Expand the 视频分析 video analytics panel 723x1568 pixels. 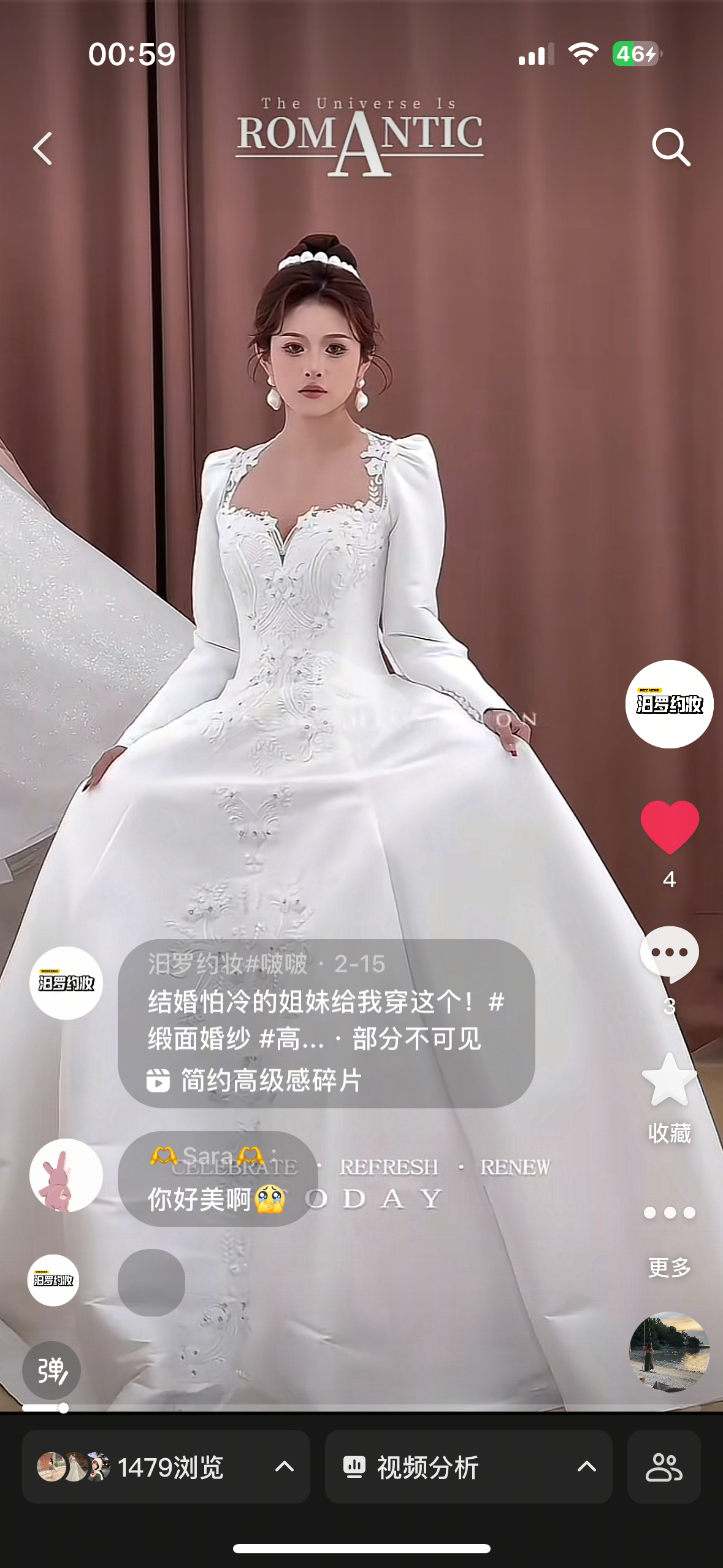click(x=468, y=1467)
